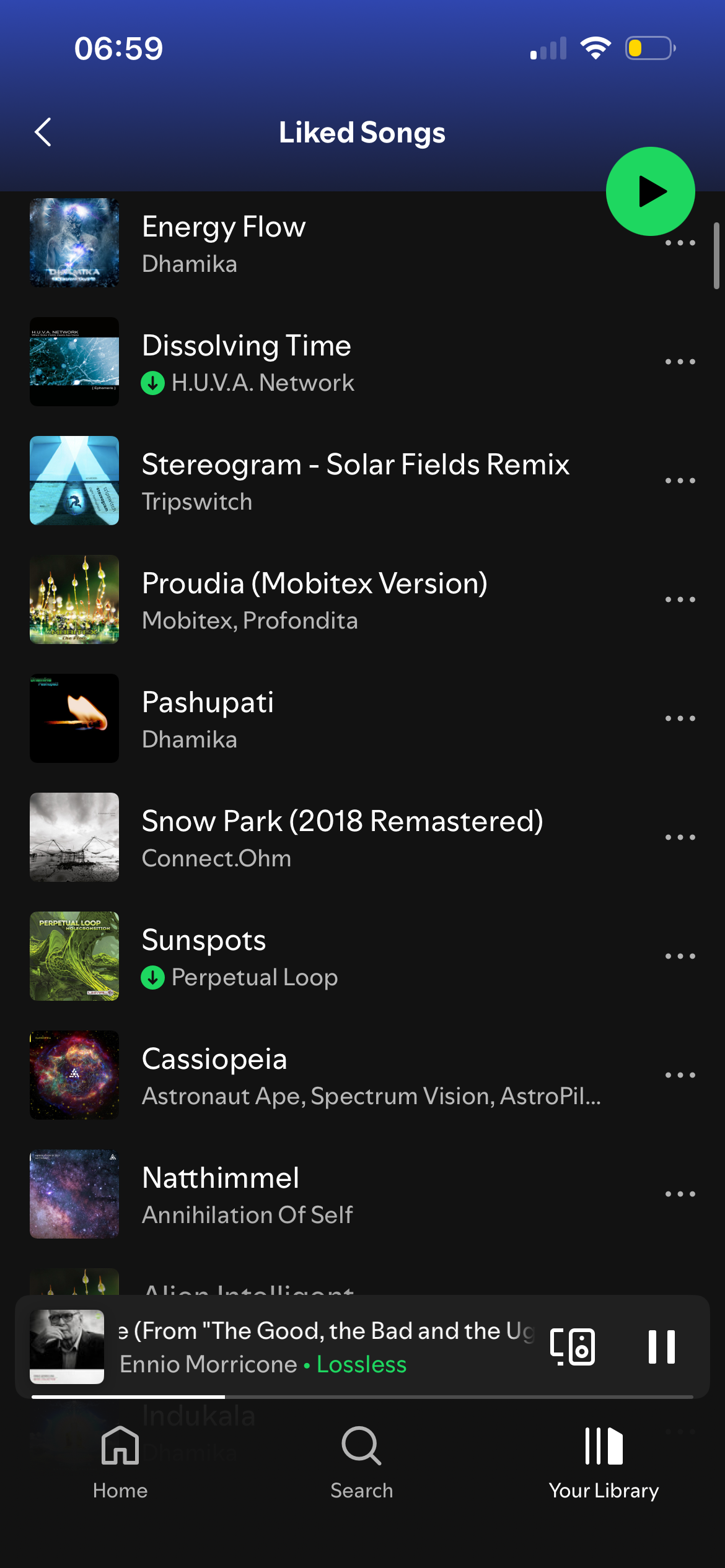
Task: Open more options for Stereogram remix
Action: click(680, 481)
